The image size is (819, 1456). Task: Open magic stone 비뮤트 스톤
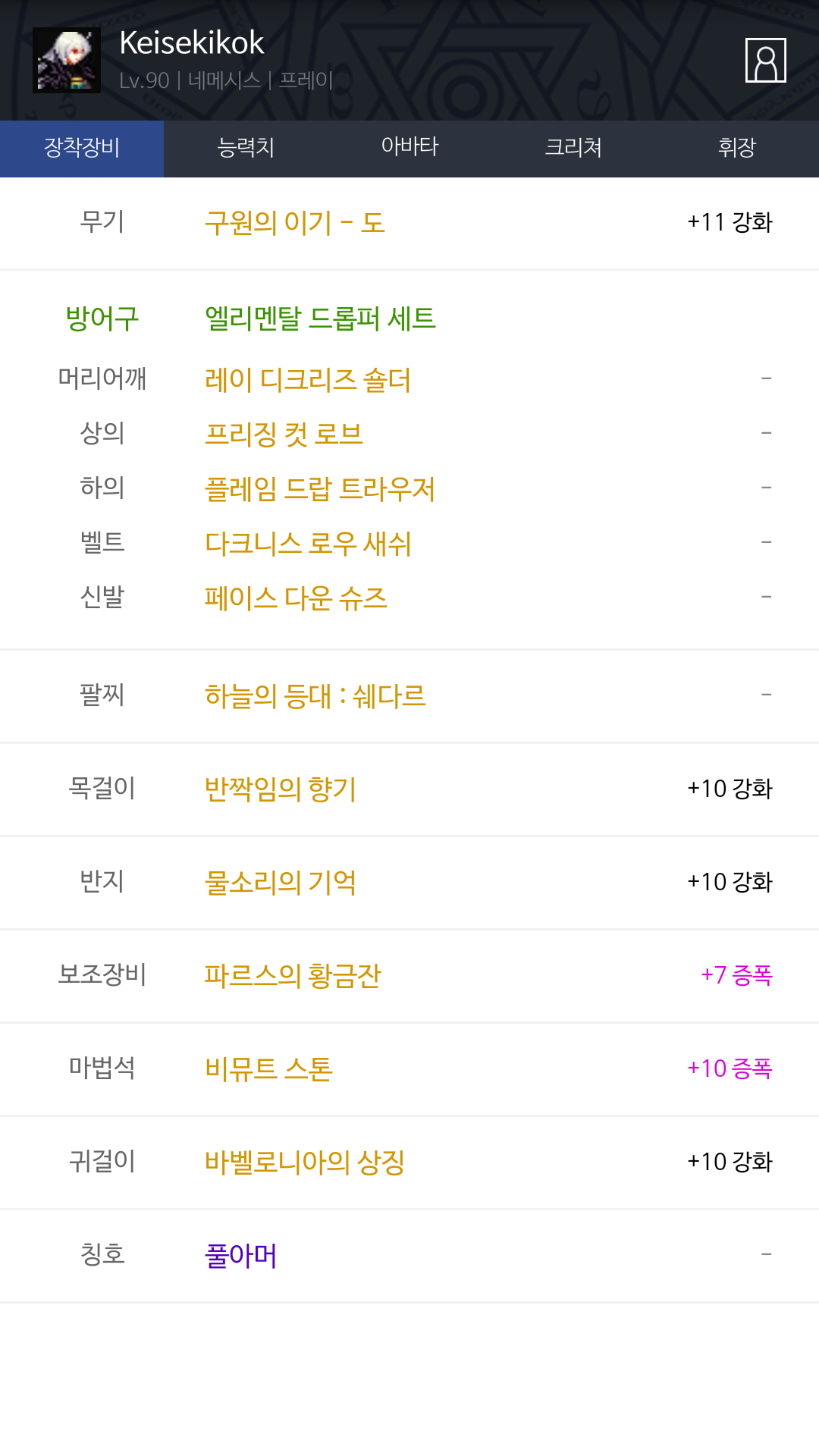(x=269, y=1068)
